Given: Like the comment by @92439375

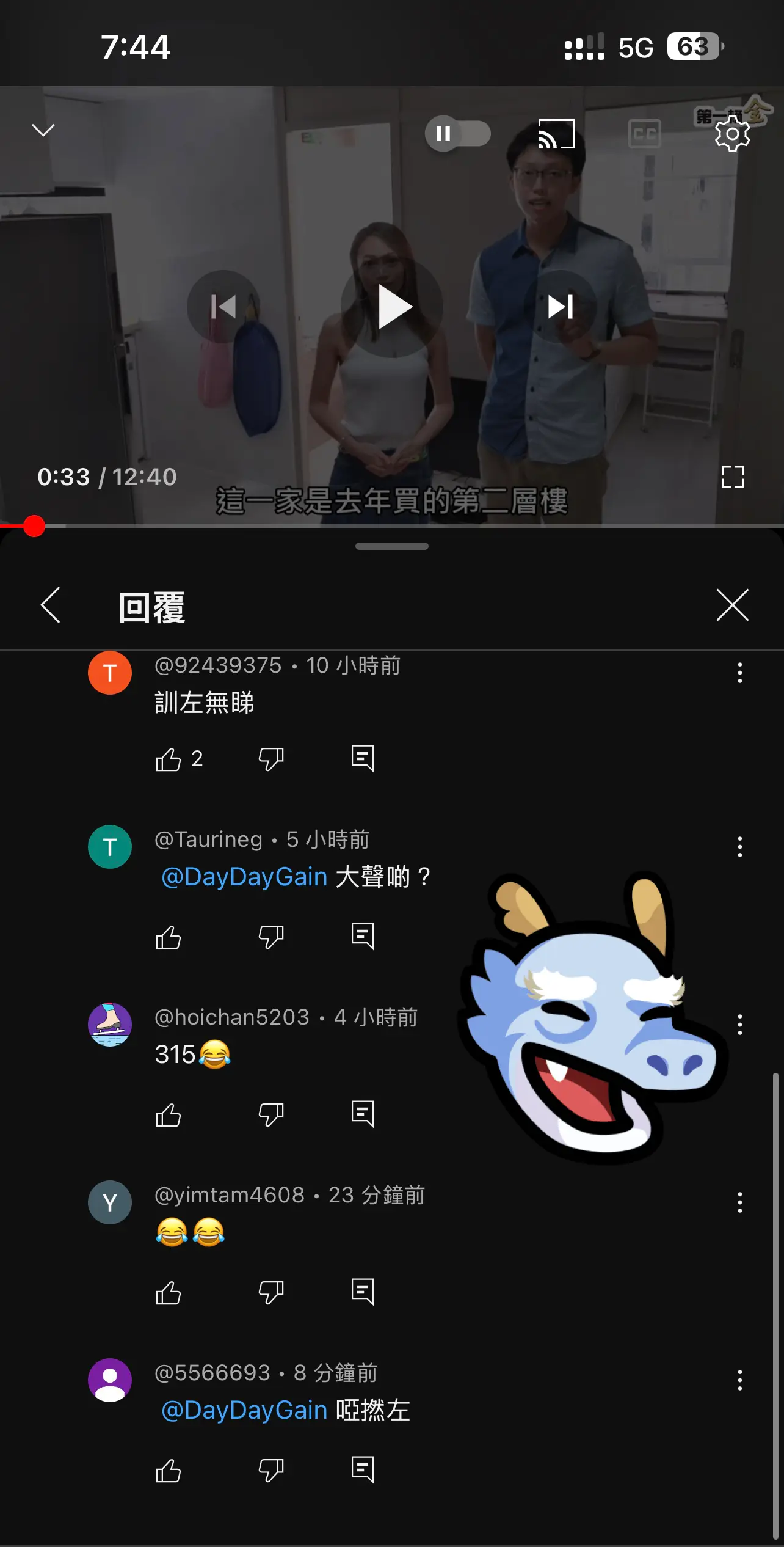Looking at the screenshot, I should tap(169, 759).
